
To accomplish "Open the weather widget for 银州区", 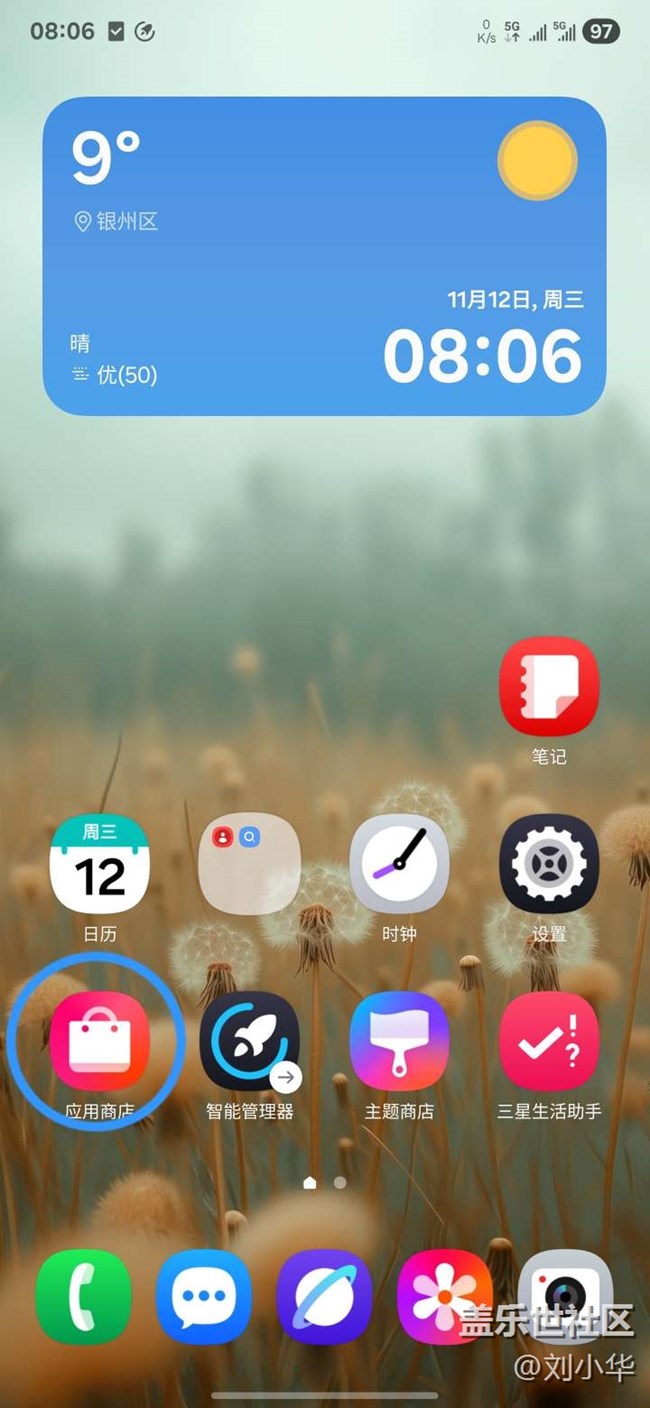I will click(324, 255).
